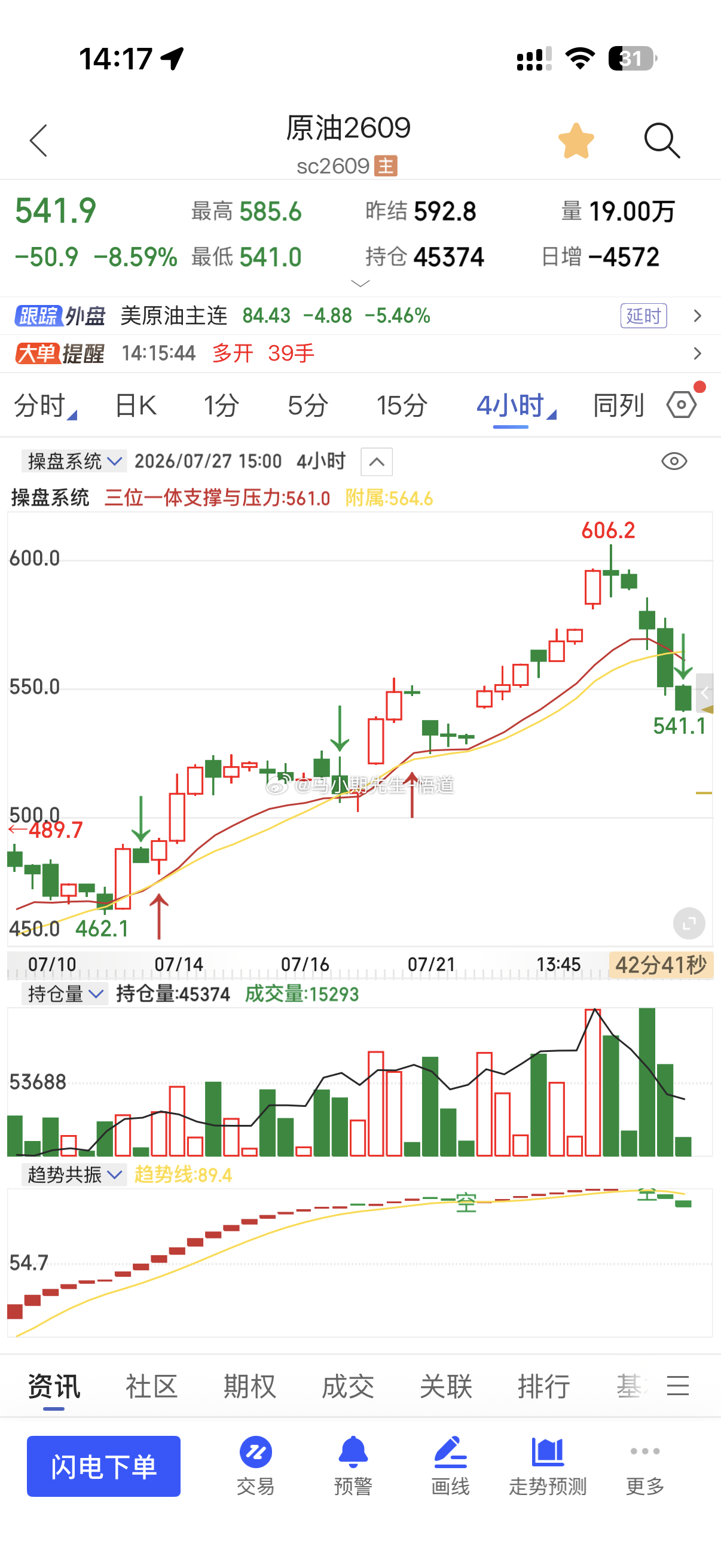
Task: Select the 5分 chart period
Action: click(308, 405)
